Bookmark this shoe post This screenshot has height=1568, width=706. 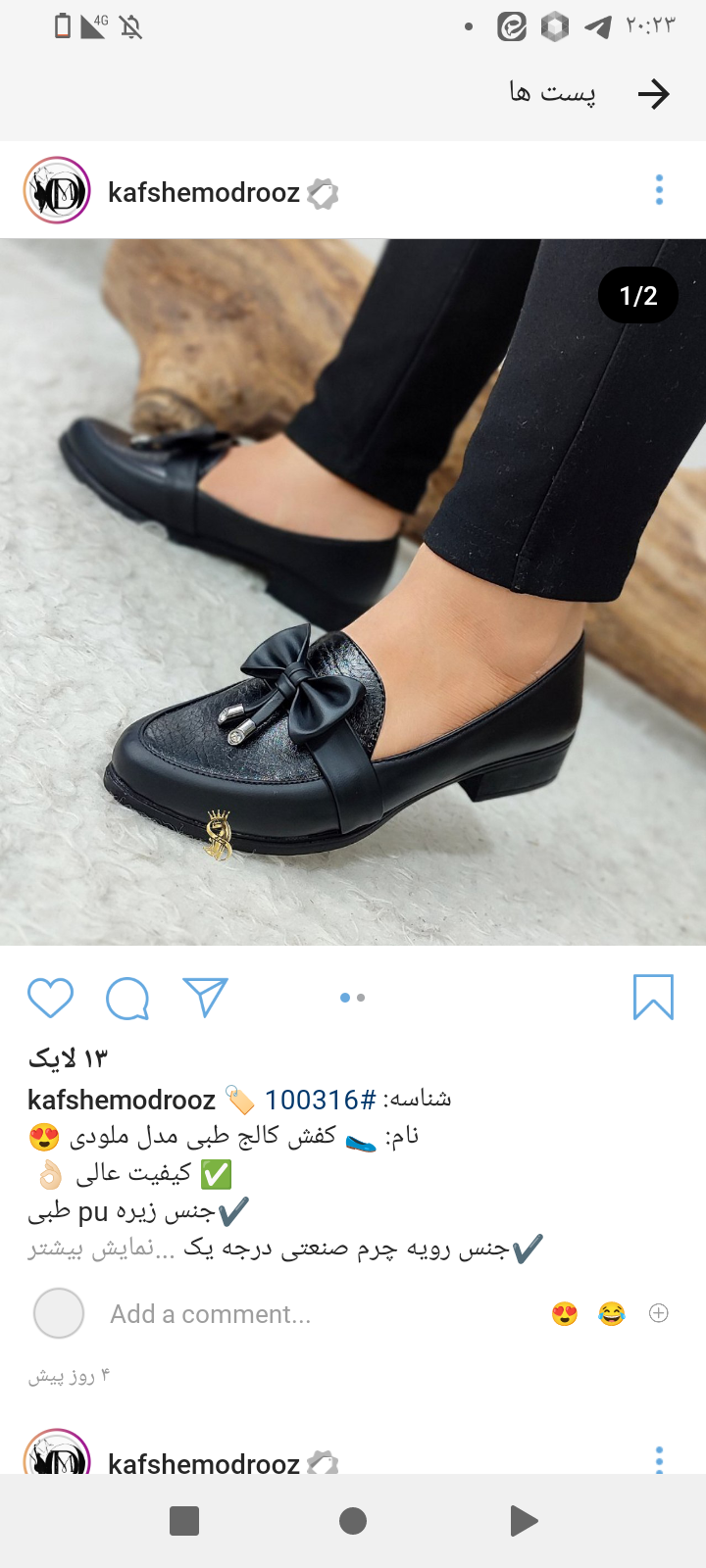(653, 998)
